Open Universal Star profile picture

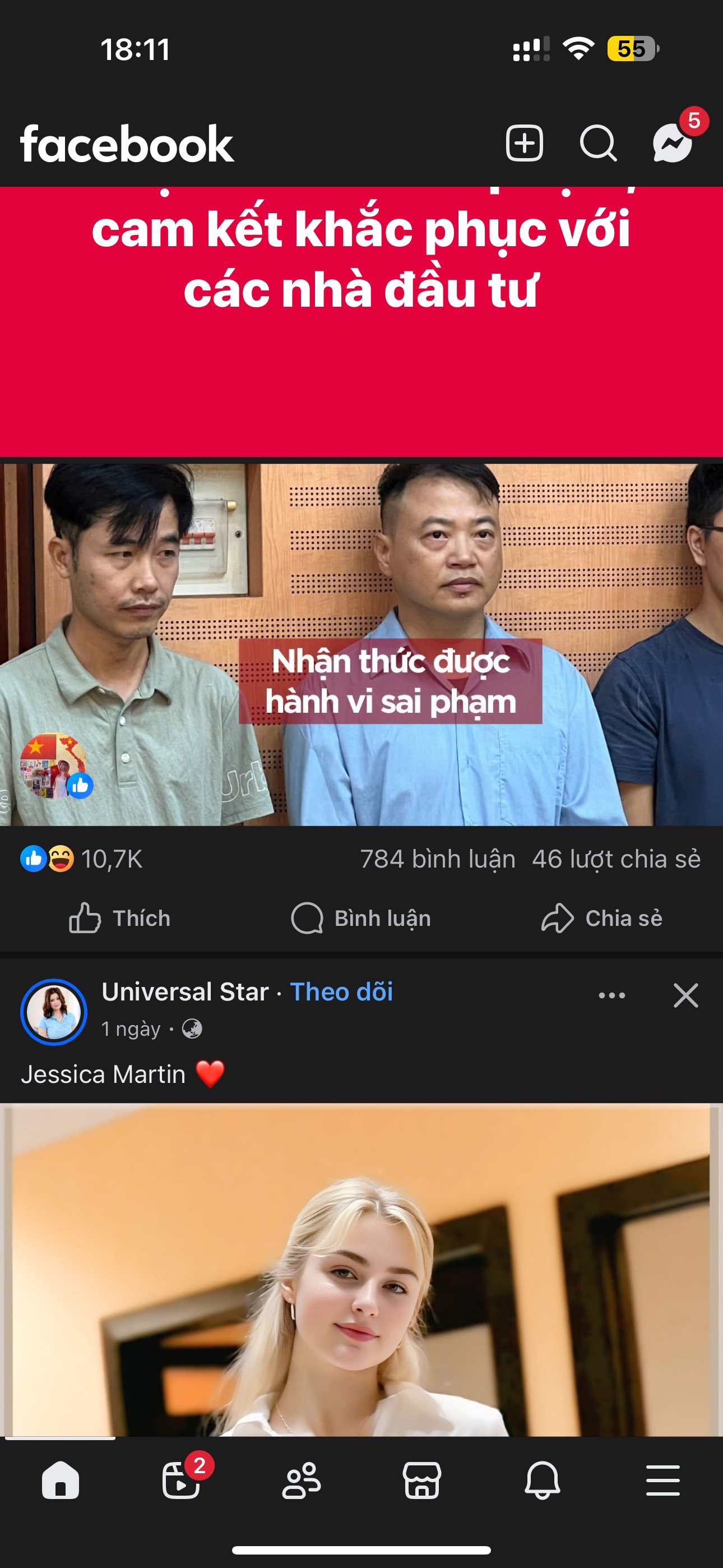click(54, 1012)
